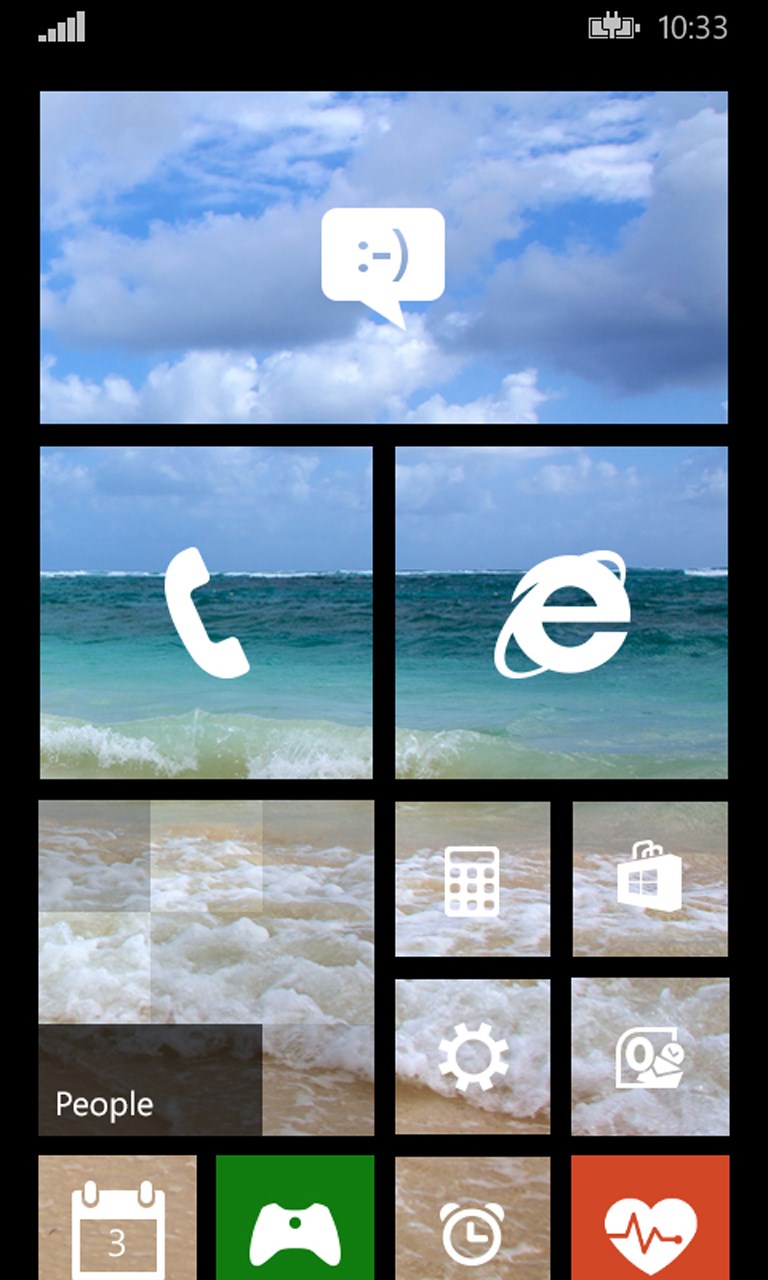Open the Alarms clock tile
Image resolution: width=768 pixels, height=1280 pixels.
[472, 1220]
